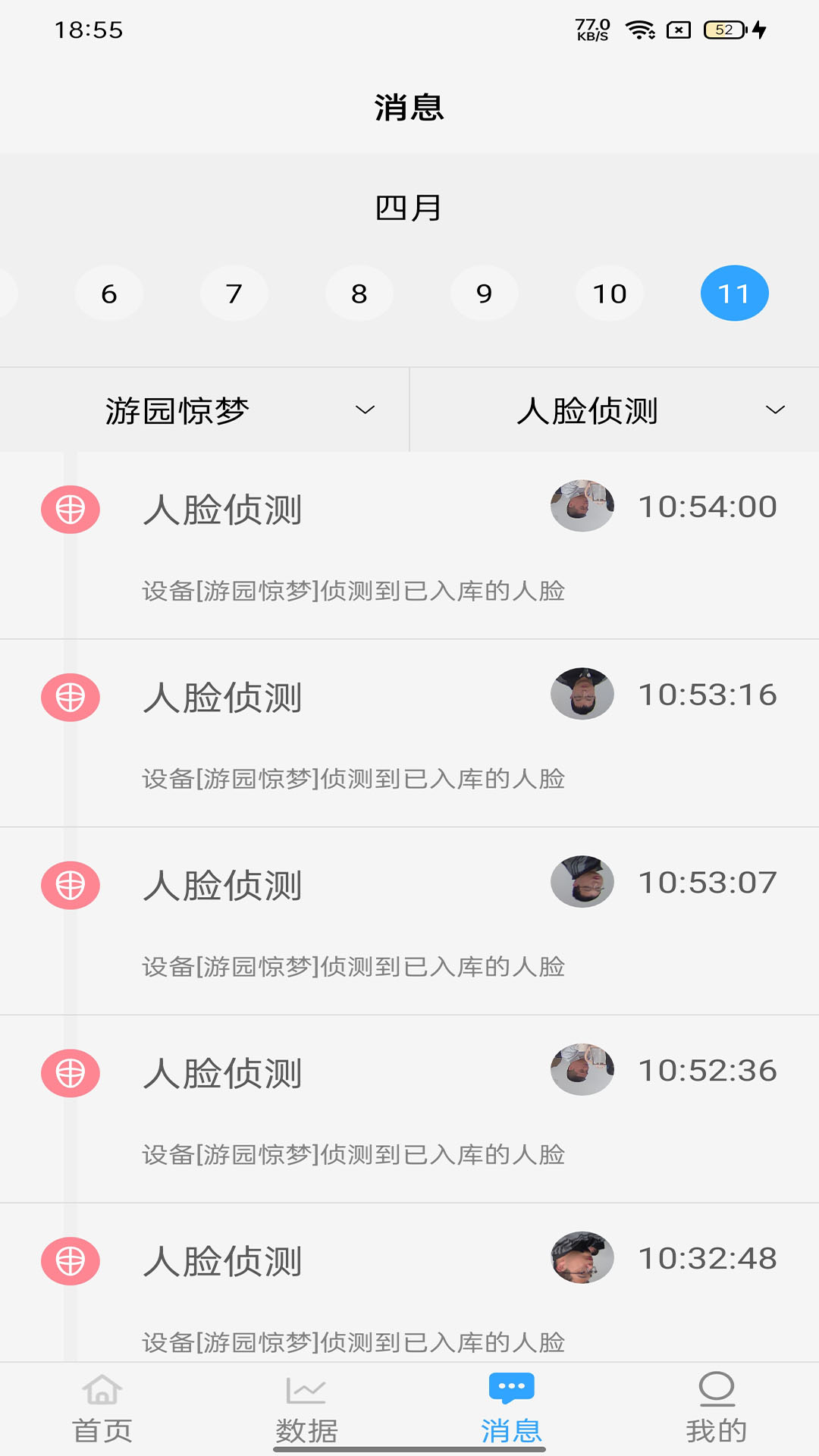
Task: Tap the 消息 messages tab
Action: tap(511, 1409)
